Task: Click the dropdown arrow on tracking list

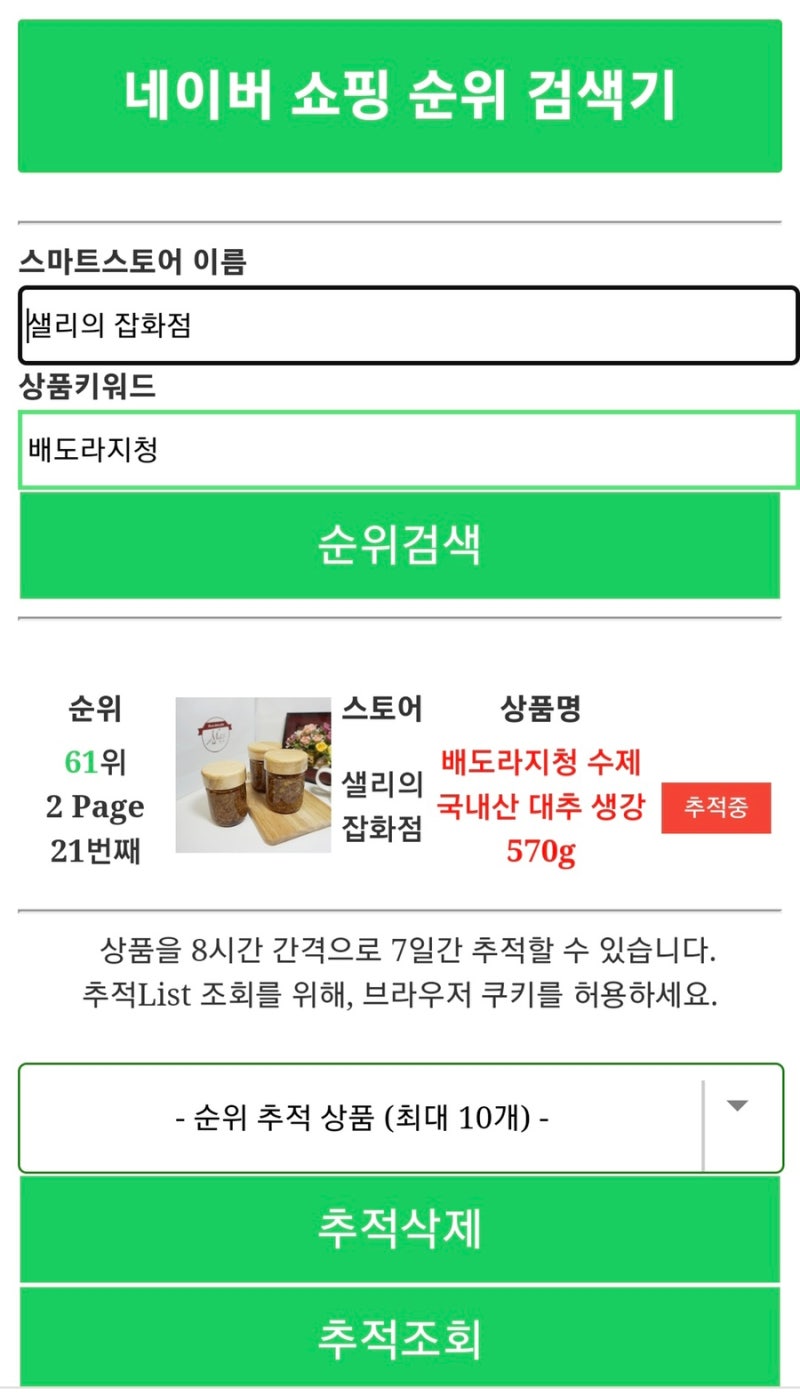Action: click(x=737, y=1106)
